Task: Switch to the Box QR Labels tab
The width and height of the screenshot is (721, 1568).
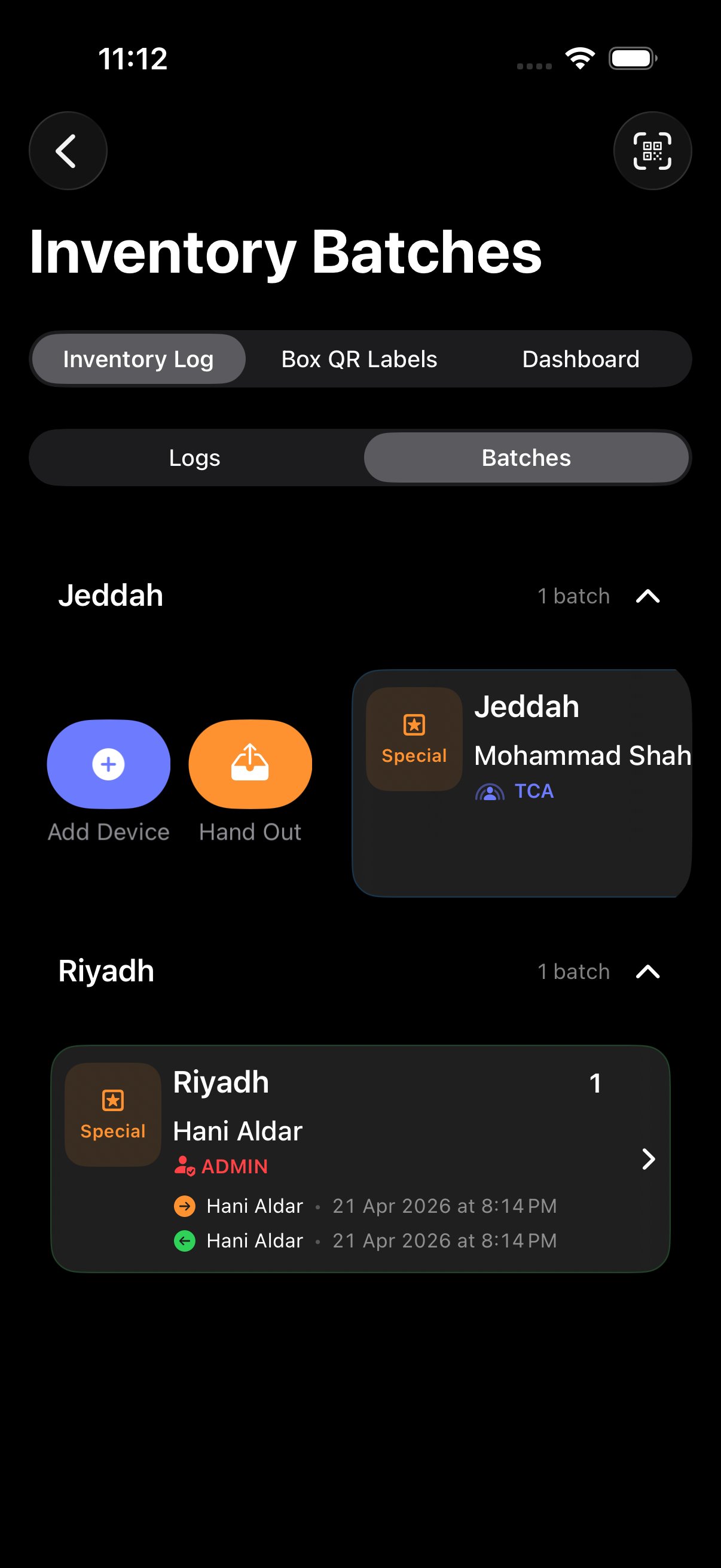Action: (358, 359)
